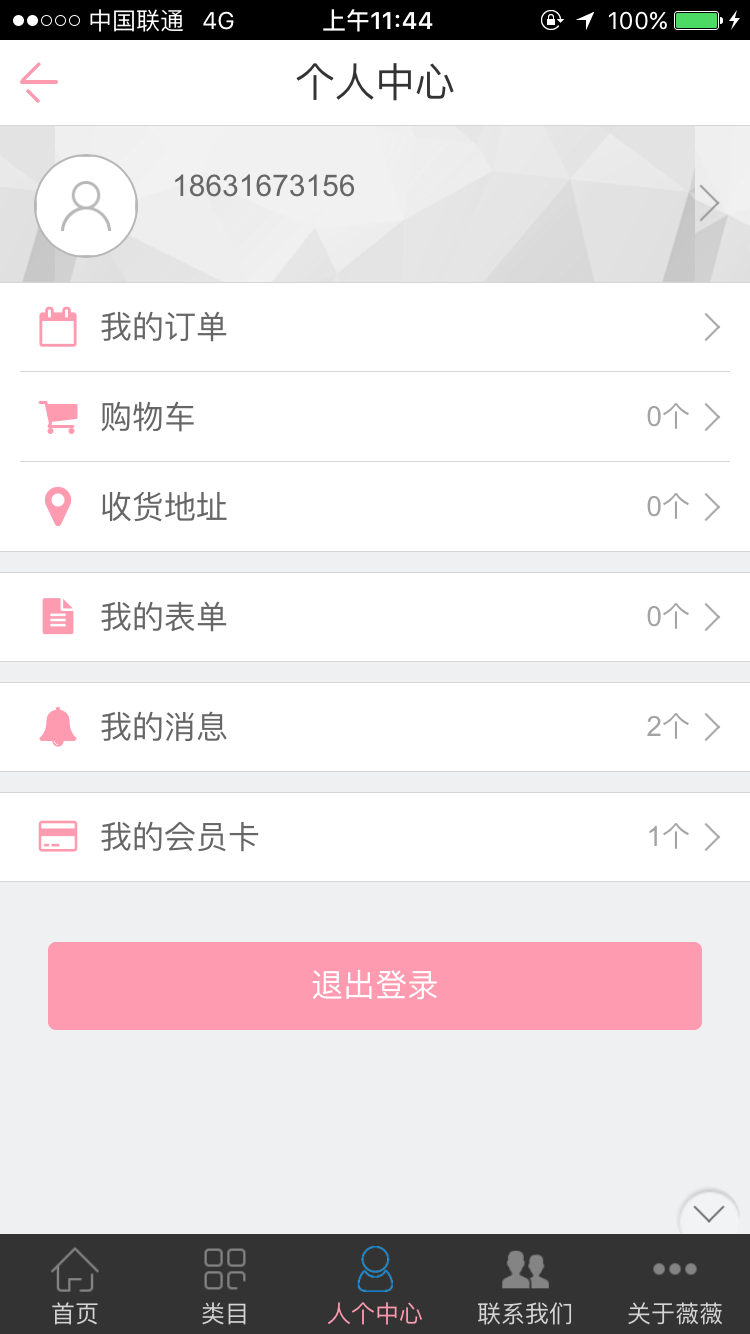Open the 关于薇薇 tab

tap(675, 1286)
